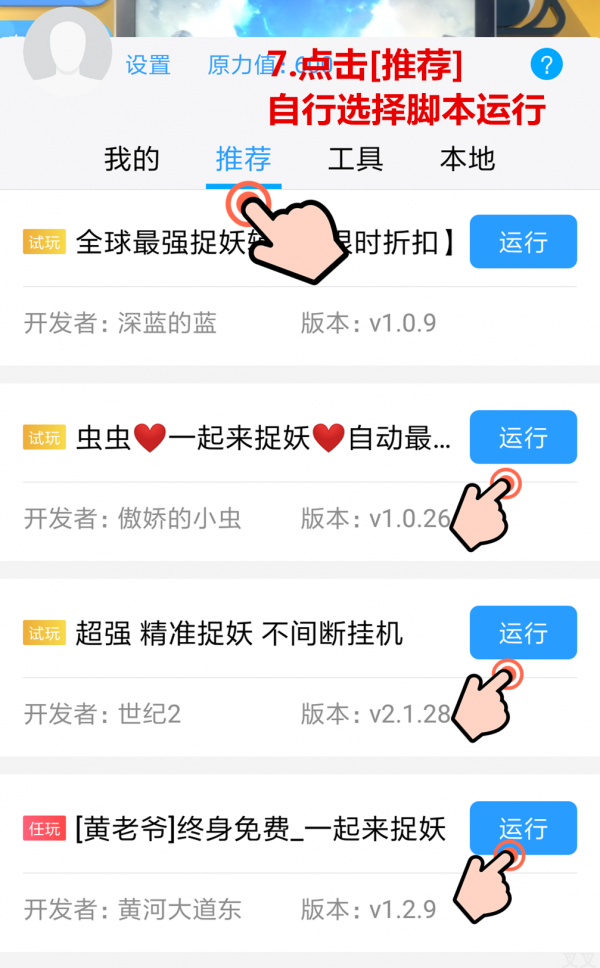Tap 运行 for the 虫虫 一起来捉妖 script

pyautogui.click(x=523, y=437)
